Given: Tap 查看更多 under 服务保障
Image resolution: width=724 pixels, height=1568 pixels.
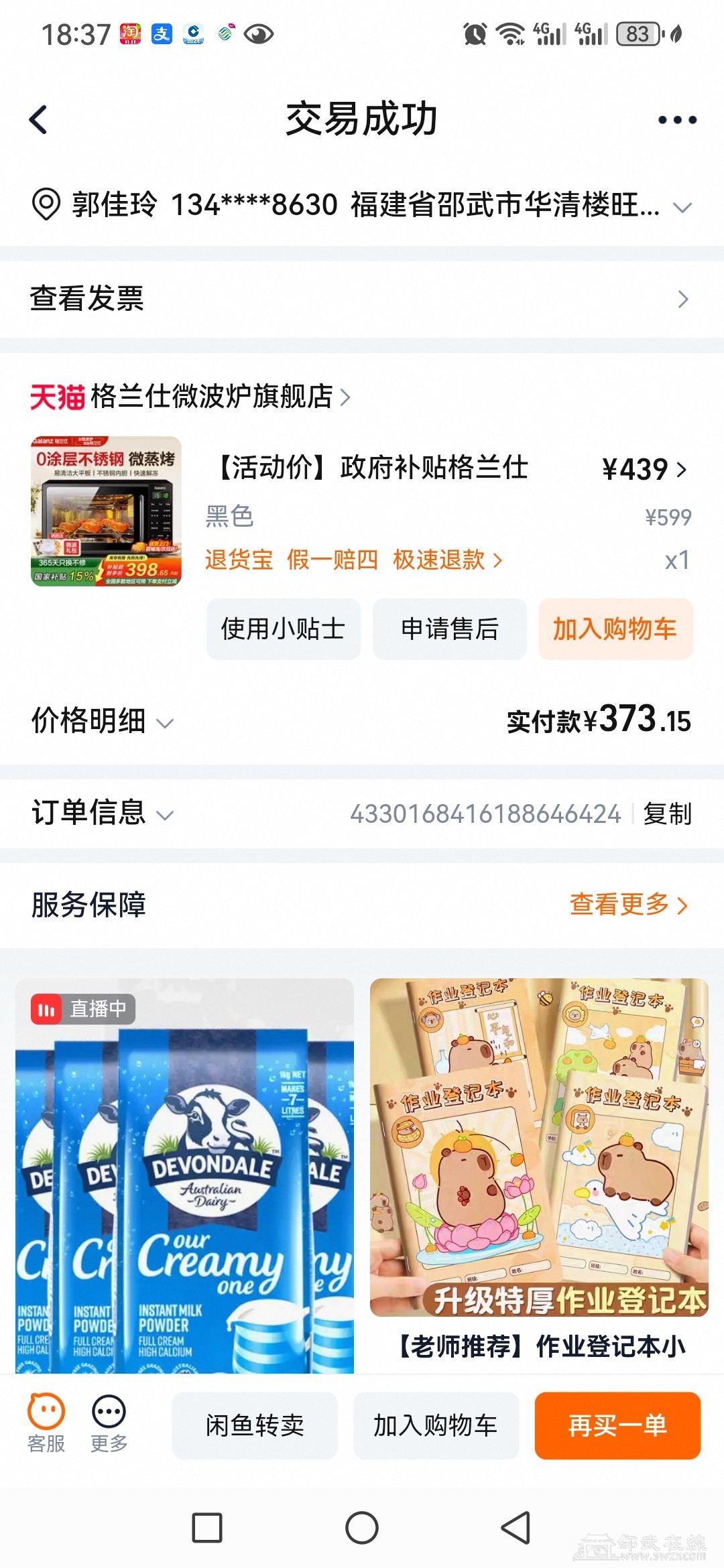Looking at the screenshot, I should click(x=628, y=905).
